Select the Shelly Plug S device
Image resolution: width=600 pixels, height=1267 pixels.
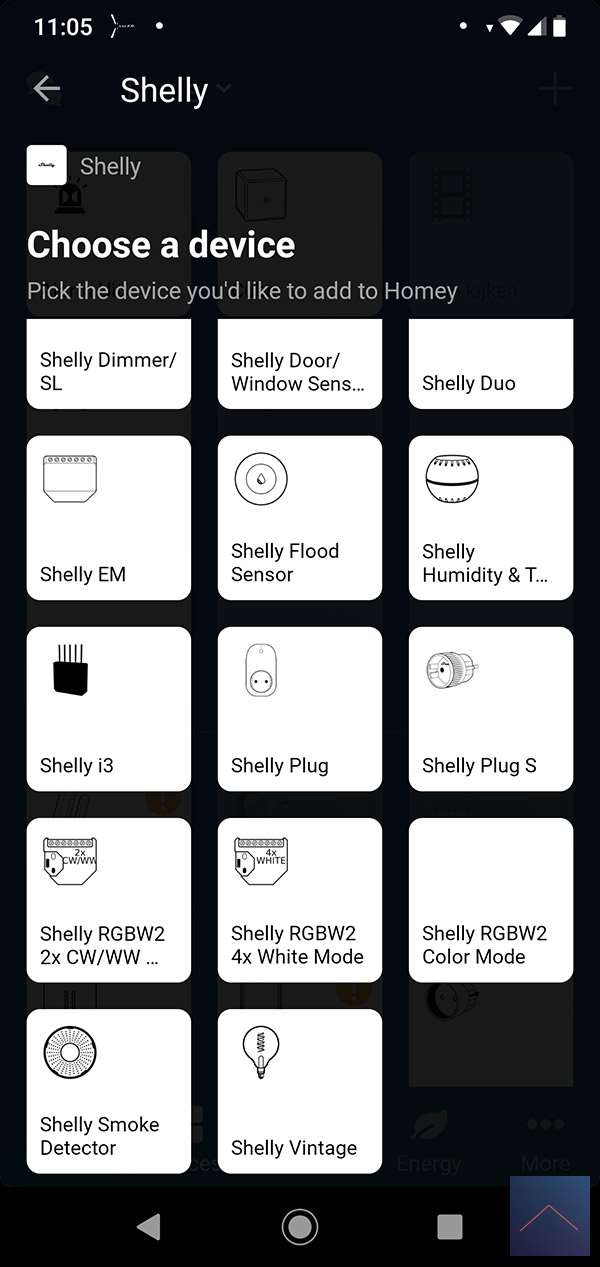point(490,708)
